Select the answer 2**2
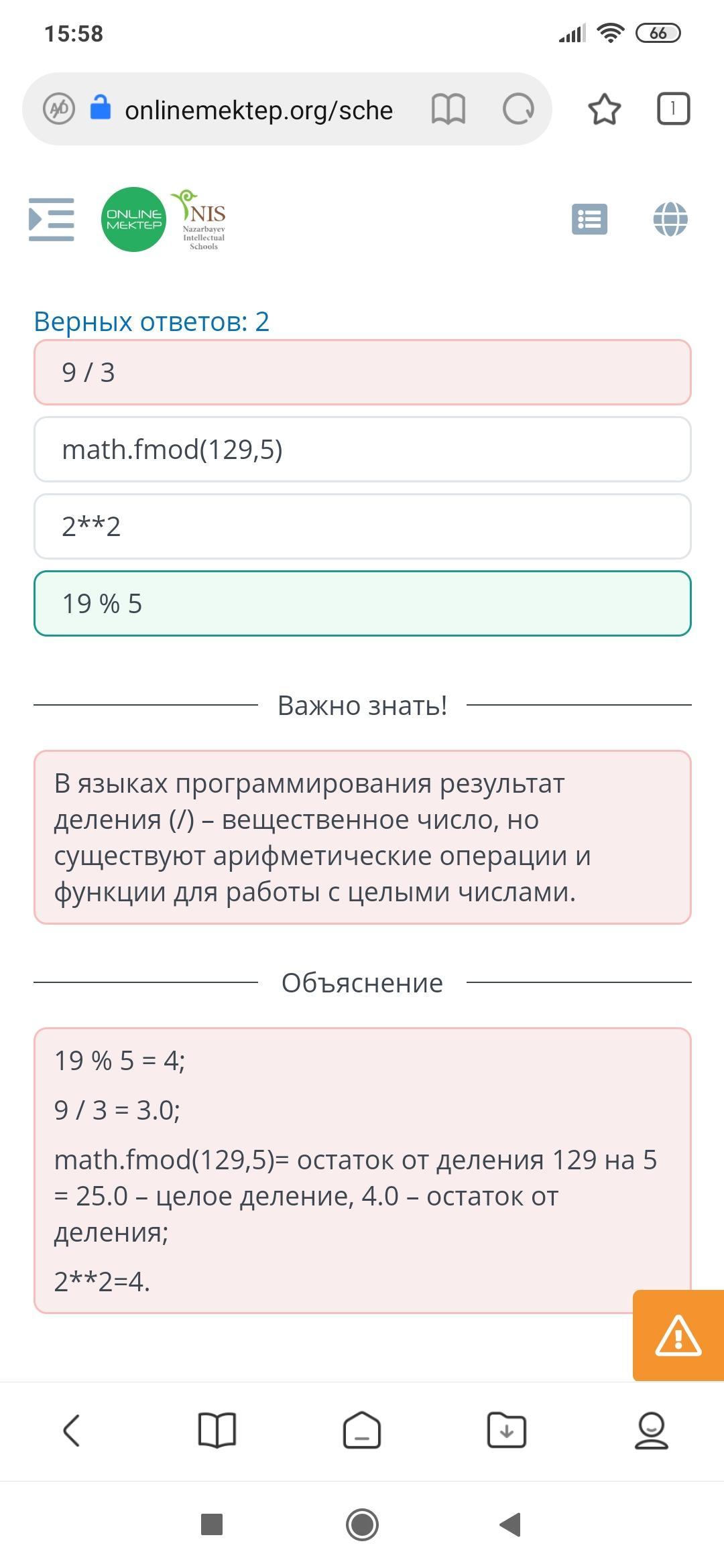724x1568 pixels. tap(362, 527)
